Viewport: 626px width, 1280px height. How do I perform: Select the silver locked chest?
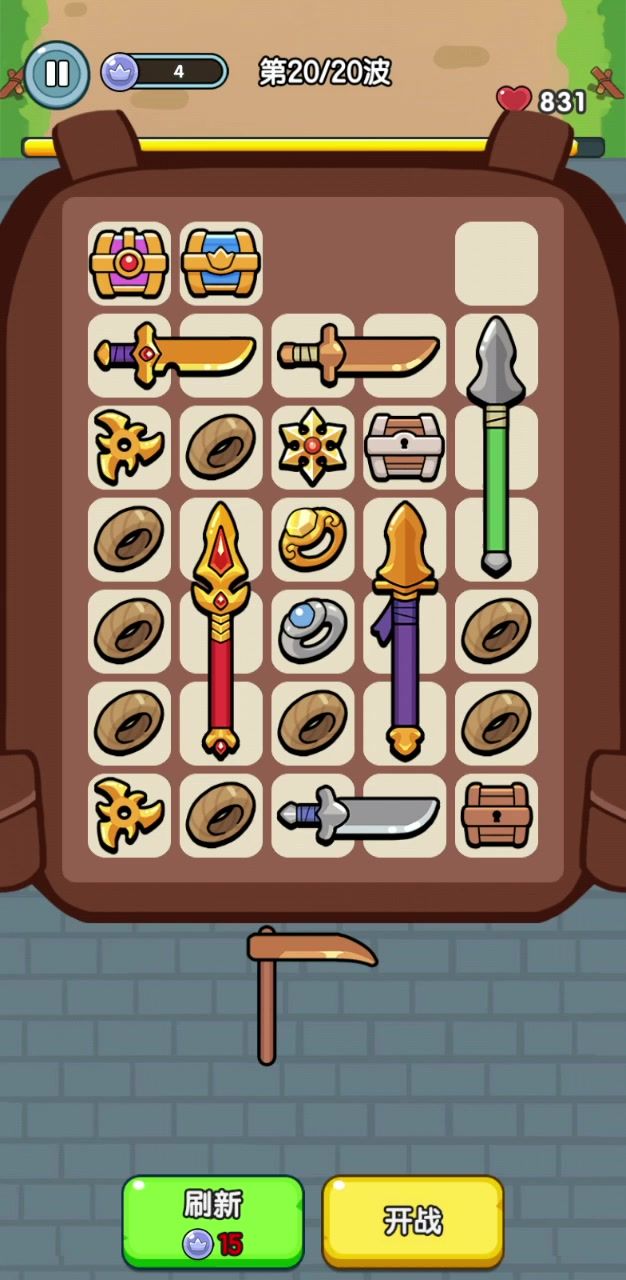(x=404, y=447)
